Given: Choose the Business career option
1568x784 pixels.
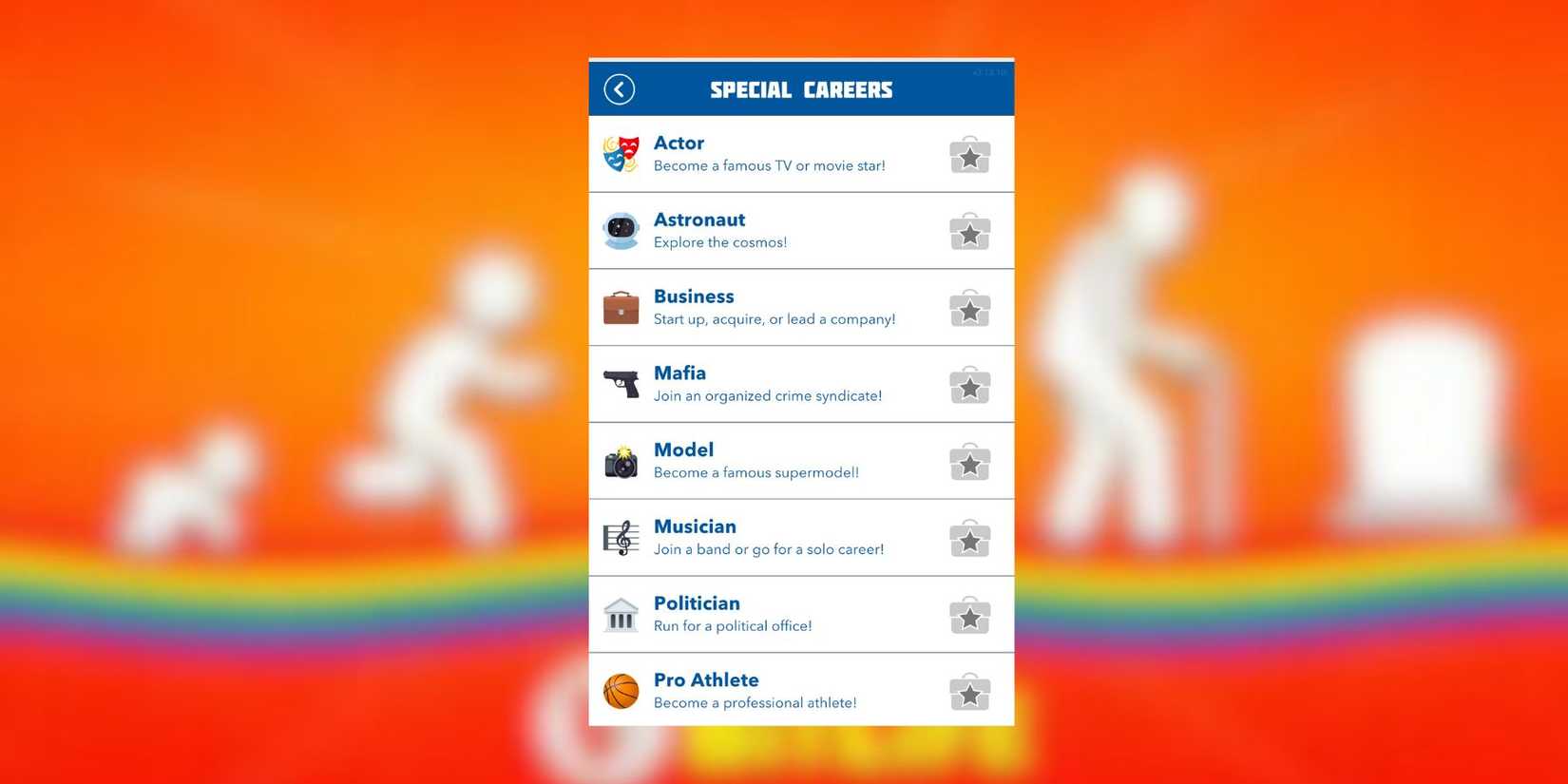Looking at the screenshot, I should pos(769,308).
